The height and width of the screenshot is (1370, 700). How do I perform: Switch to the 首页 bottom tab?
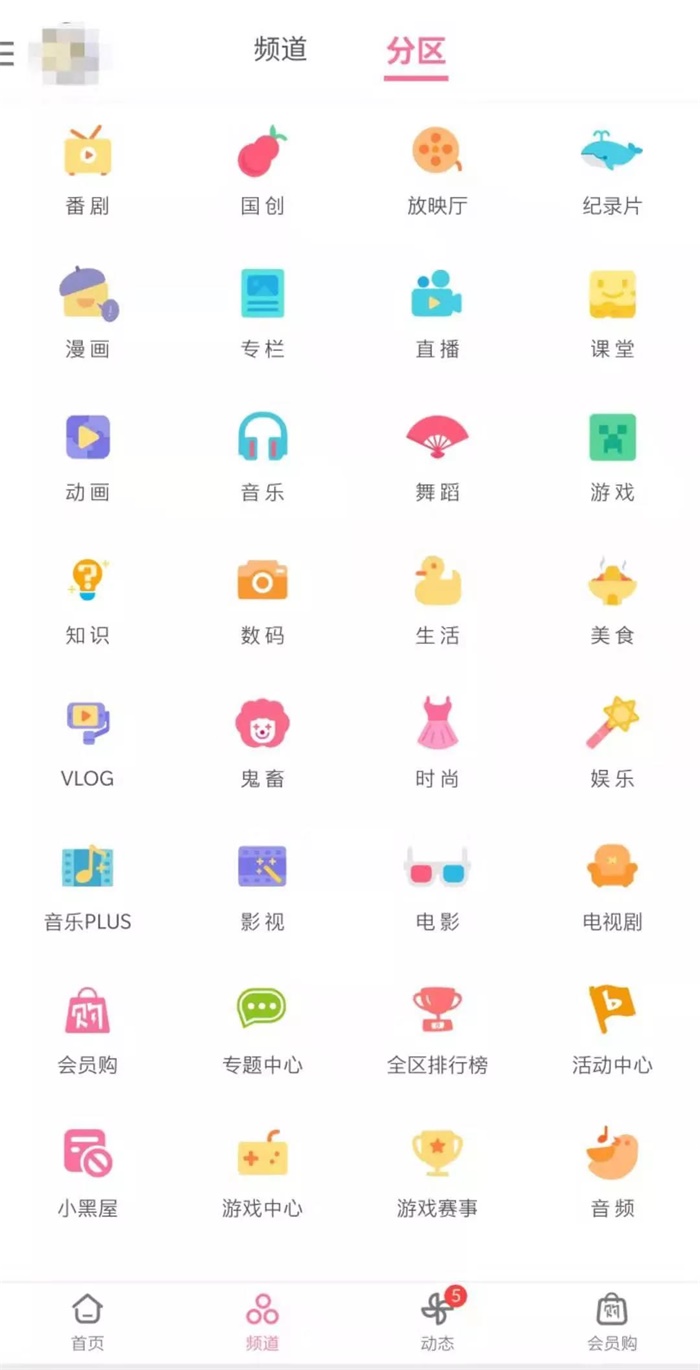coord(88,1320)
